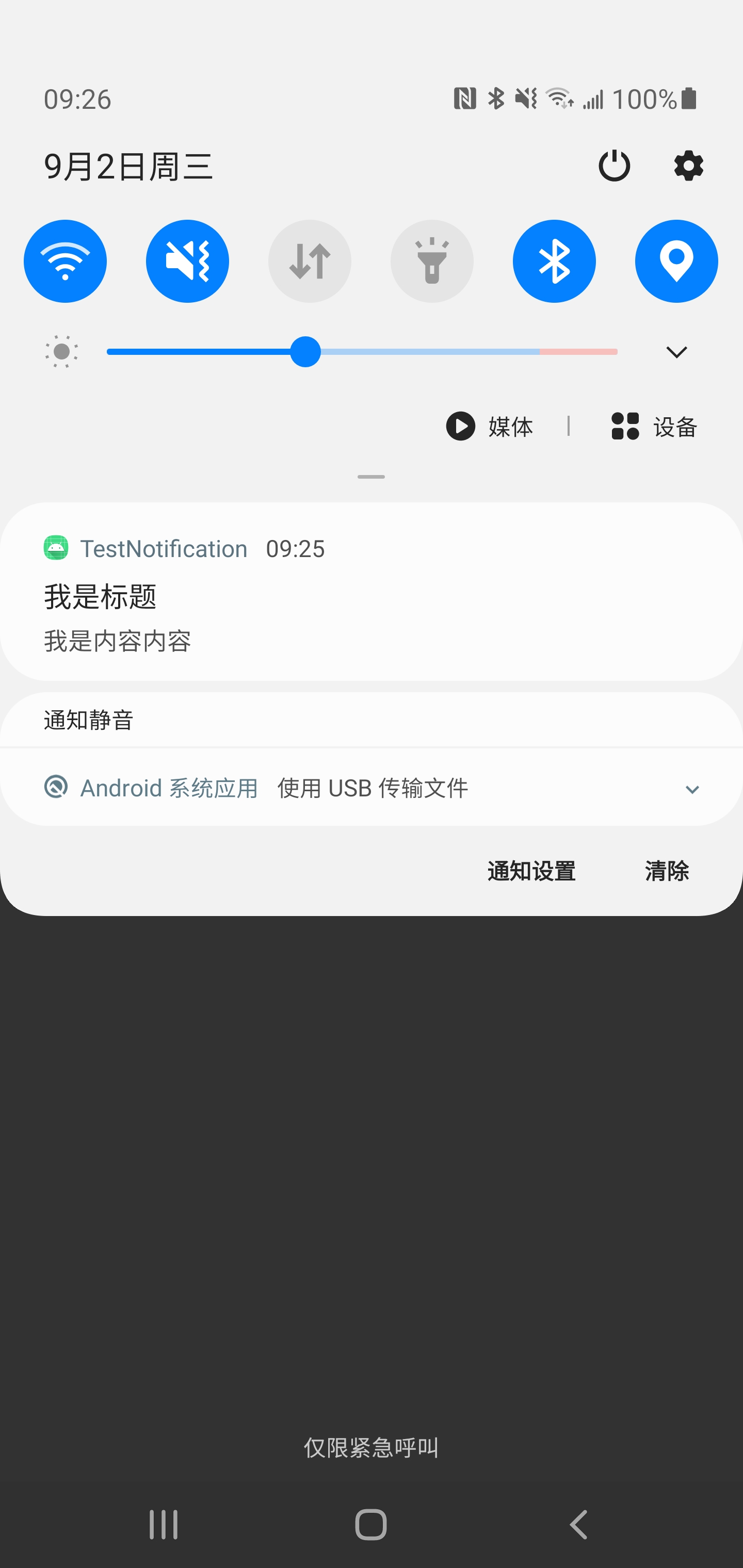743x1568 pixels.
Task: Tap the TestNotification app icon
Action: 57,548
